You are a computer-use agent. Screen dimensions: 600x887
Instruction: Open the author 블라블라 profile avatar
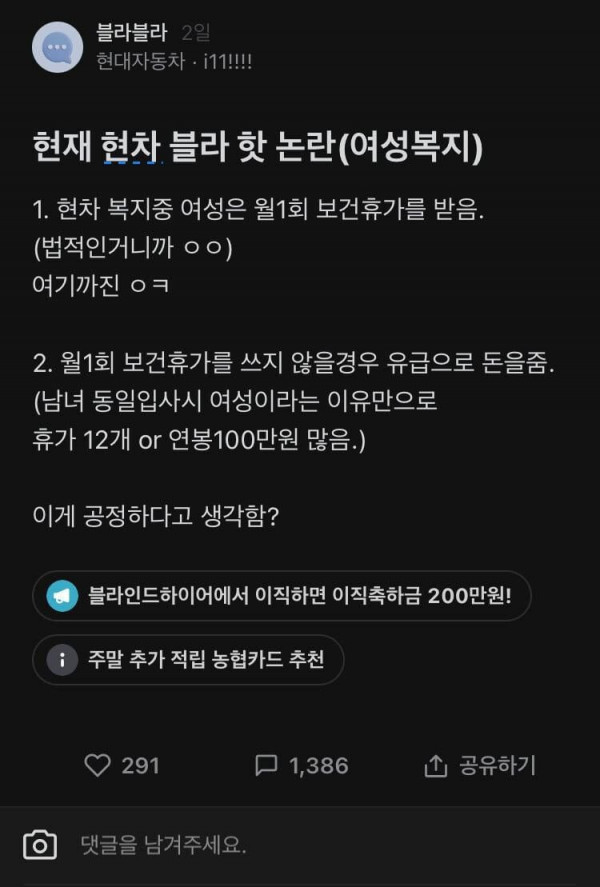(57, 47)
